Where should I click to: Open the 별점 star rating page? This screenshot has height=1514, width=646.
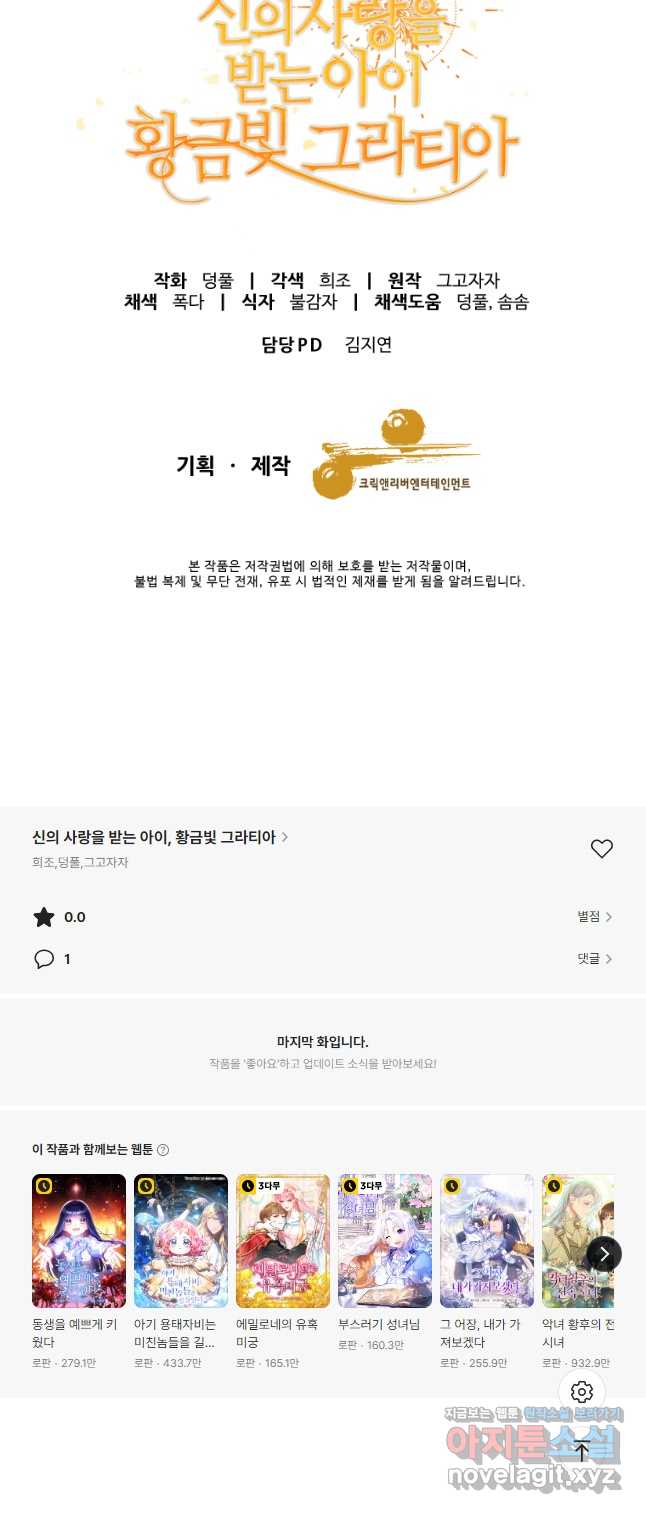pos(594,917)
